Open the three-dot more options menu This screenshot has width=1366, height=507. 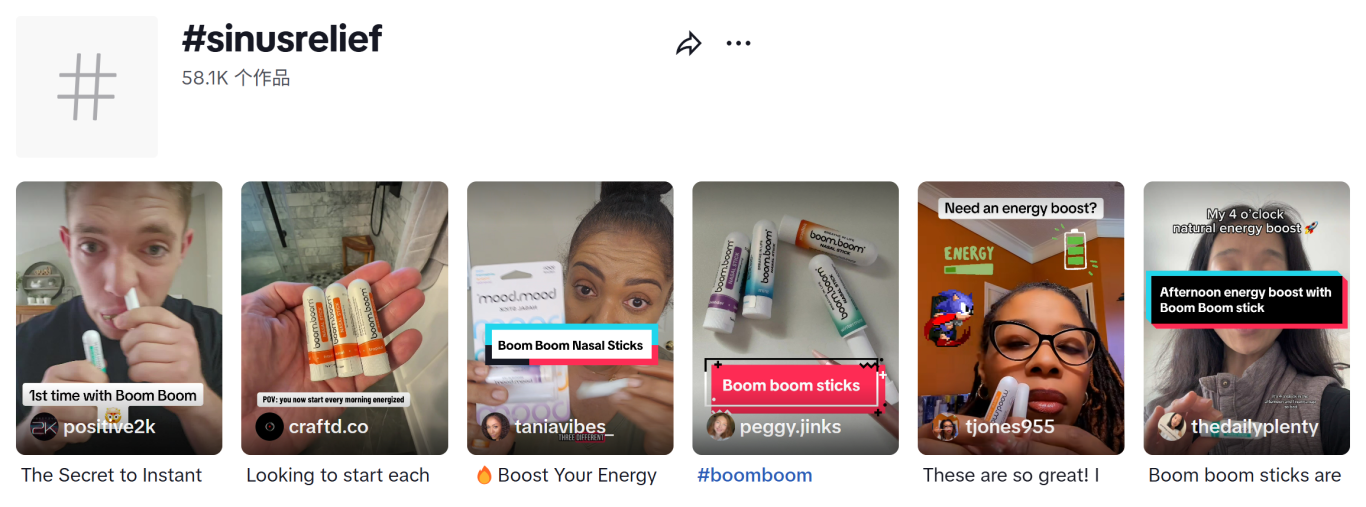point(738,44)
